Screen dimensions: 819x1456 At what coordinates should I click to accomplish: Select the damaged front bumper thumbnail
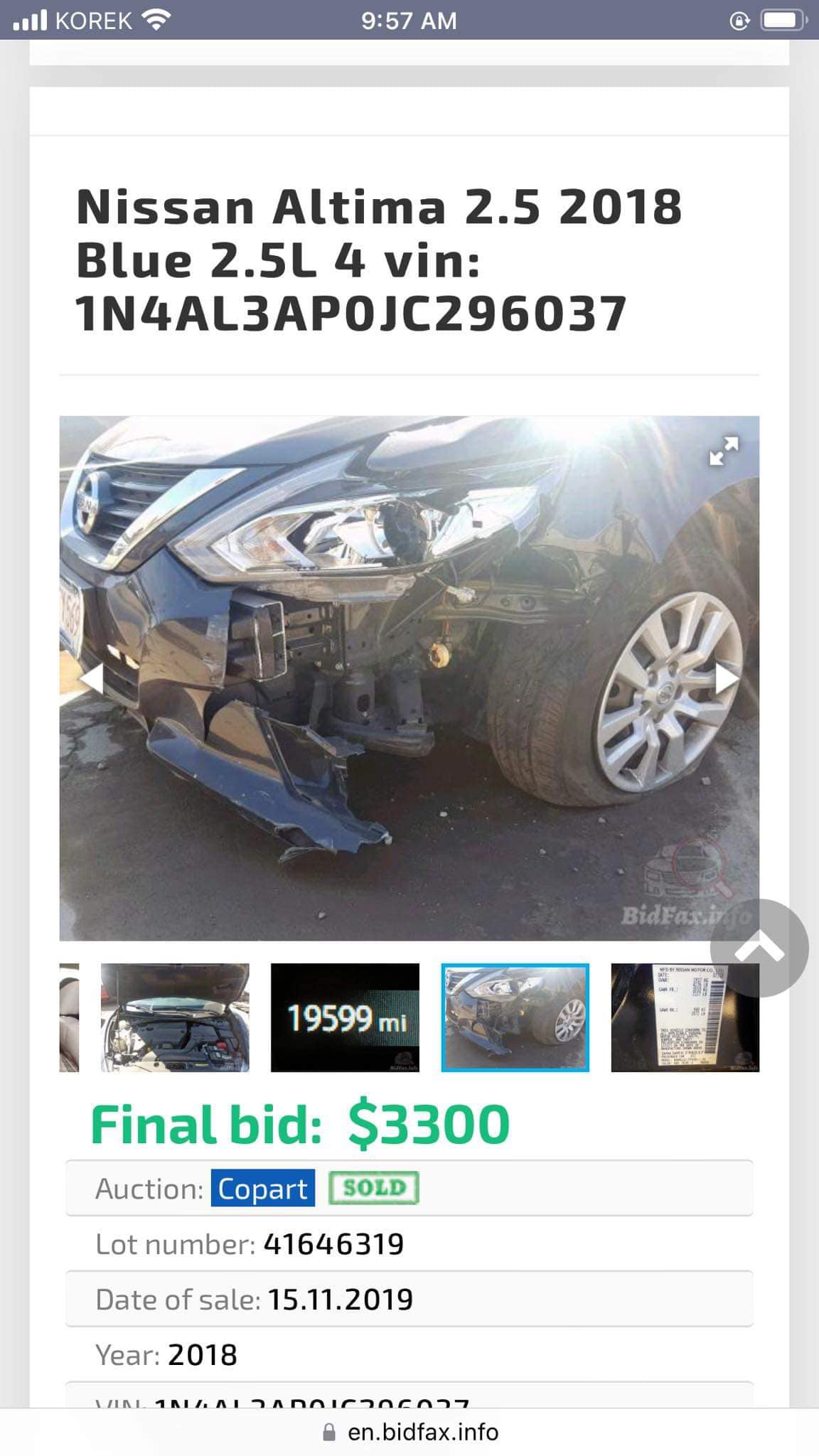[515, 1017]
